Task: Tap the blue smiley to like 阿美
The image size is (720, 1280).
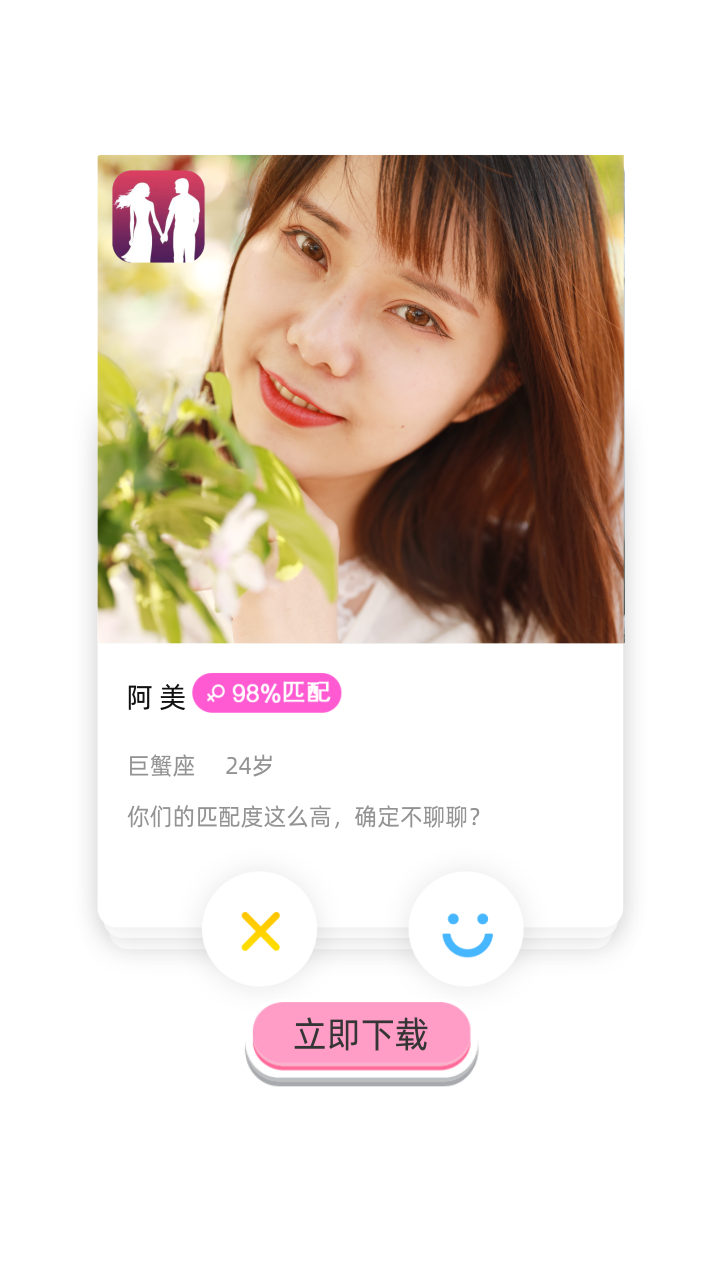Action: tap(466, 930)
